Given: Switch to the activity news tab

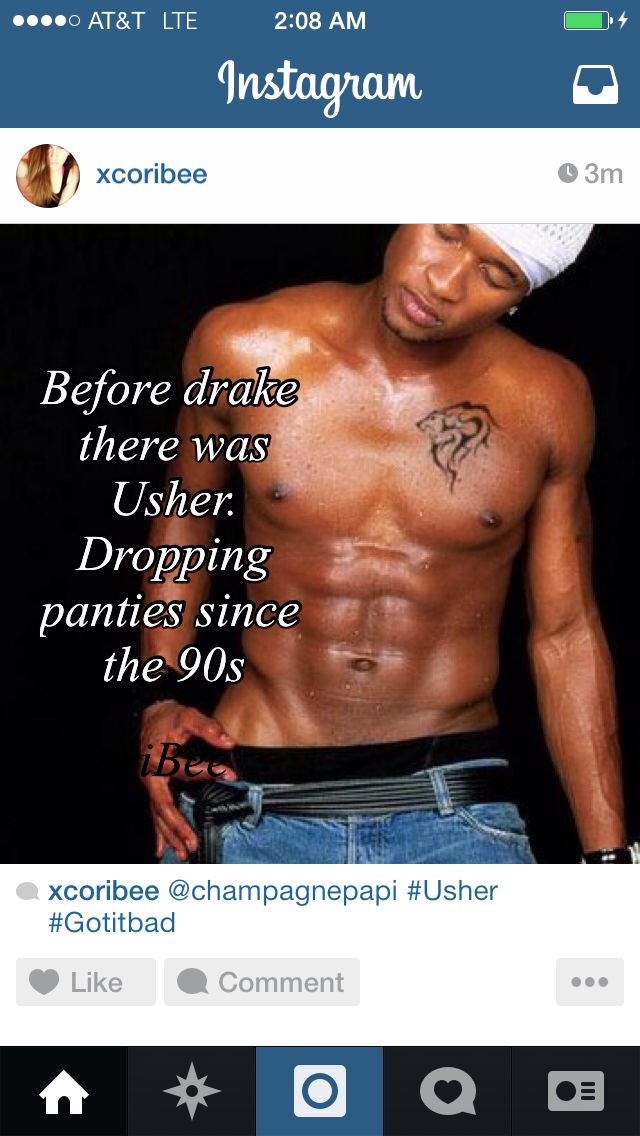Looking at the screenshot, I should (x=447, y=1091).
